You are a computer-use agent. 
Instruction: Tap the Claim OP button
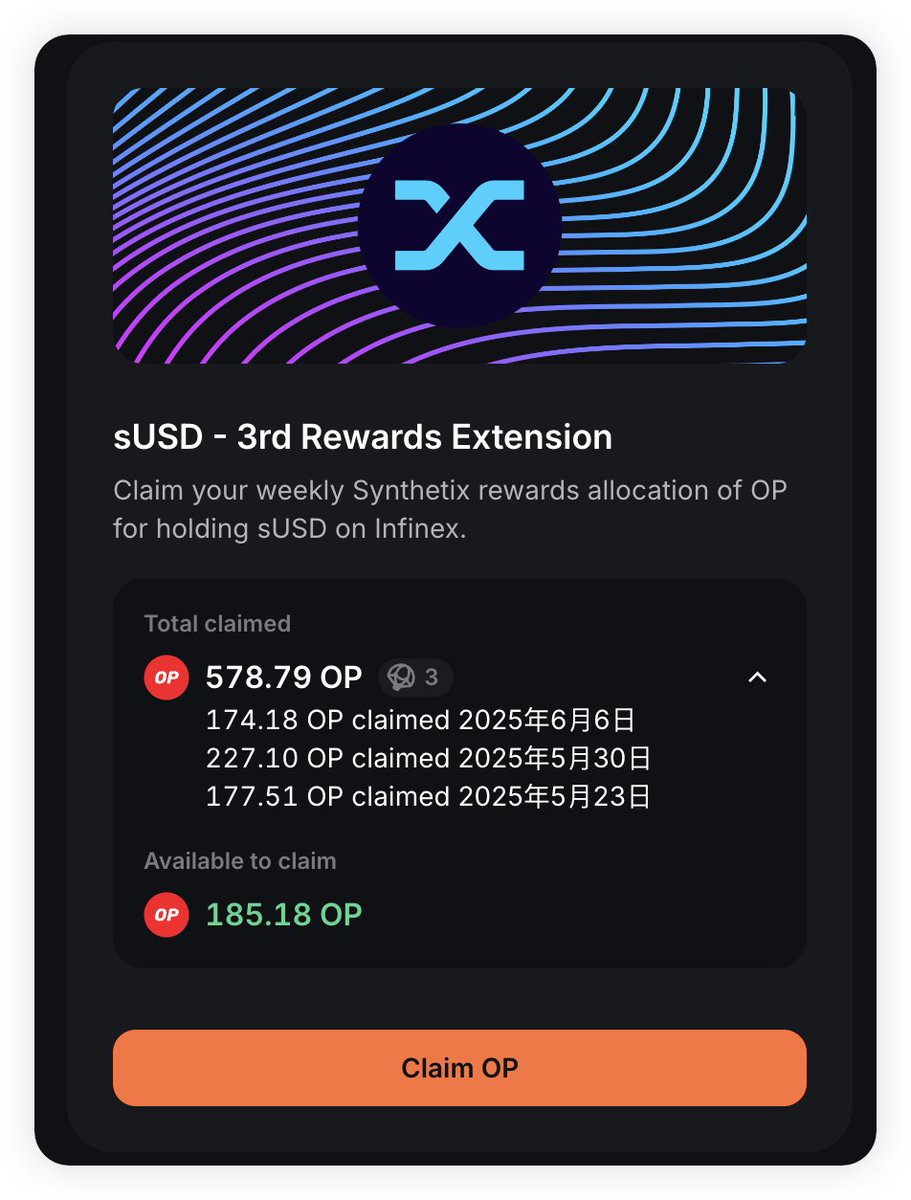point(459,1068)
